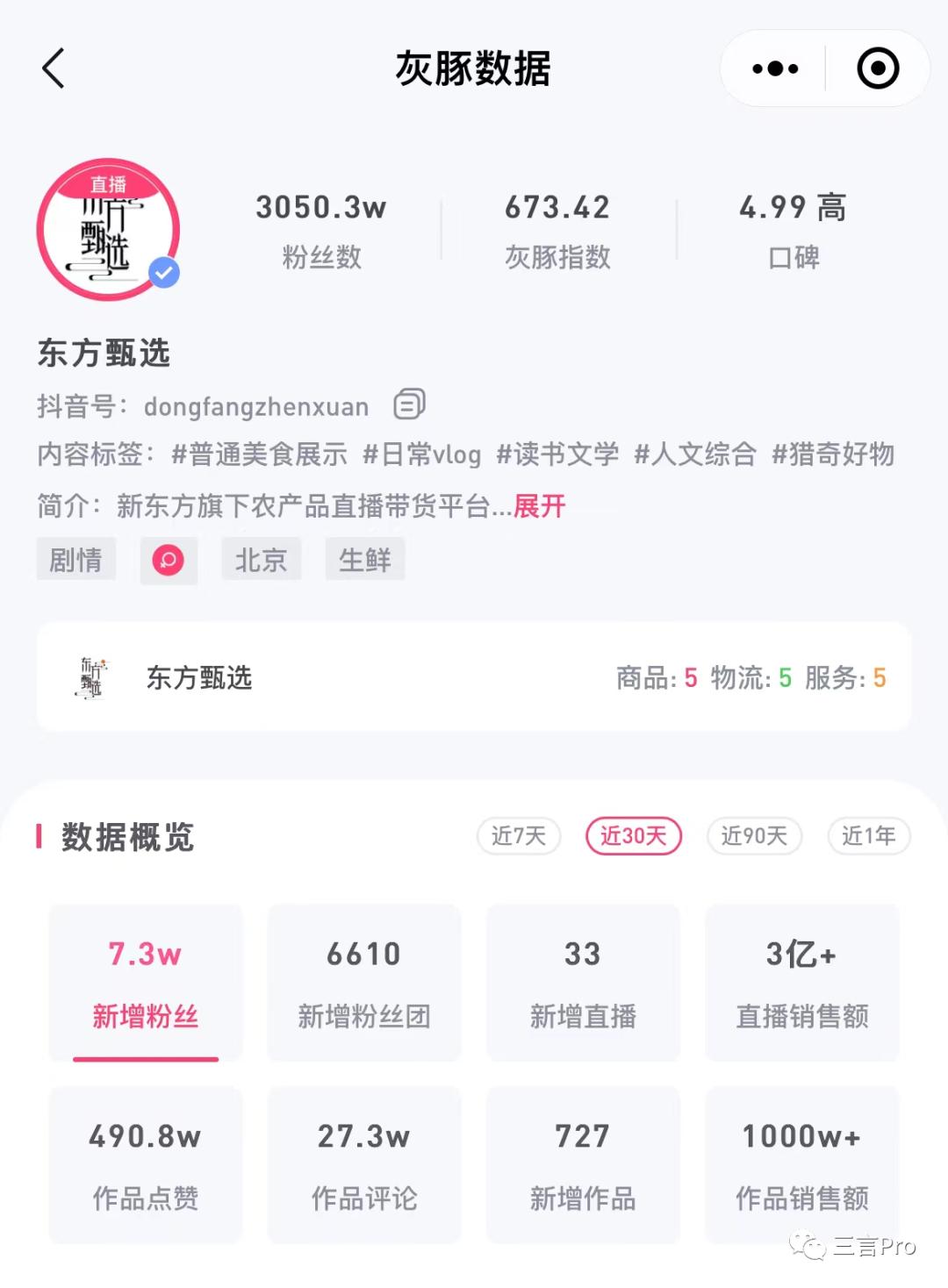The height and width of the screenshot is (1288, 948).
Task: Select the 新增直播 metric card
Action: 583,983
